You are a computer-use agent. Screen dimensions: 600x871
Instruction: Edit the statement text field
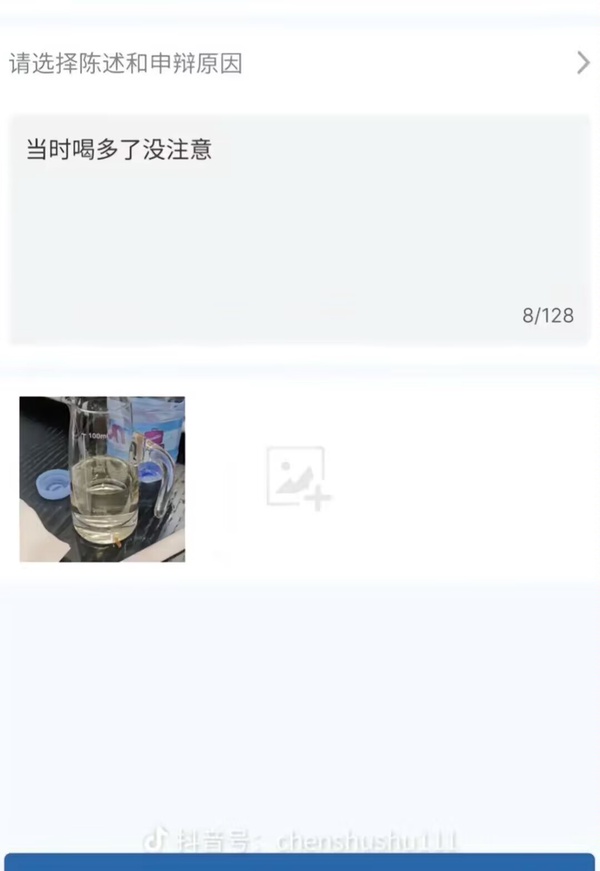pos(300,230)
